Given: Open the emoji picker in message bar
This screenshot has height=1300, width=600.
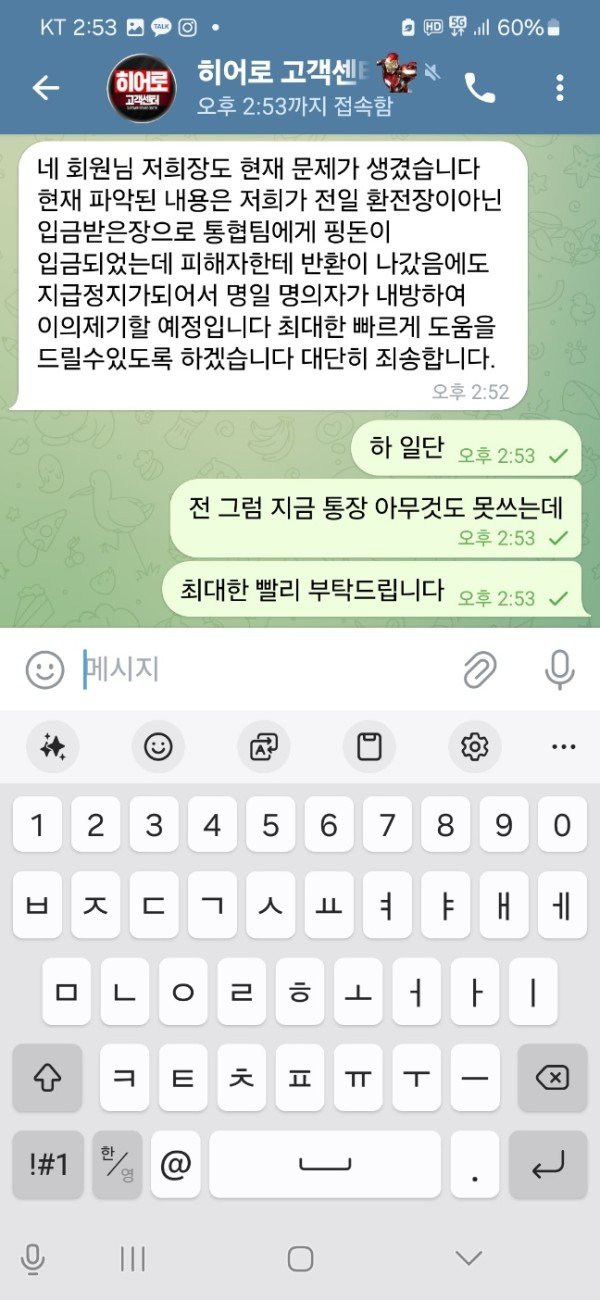Looking at the screenshot, I should coord(44,669).
